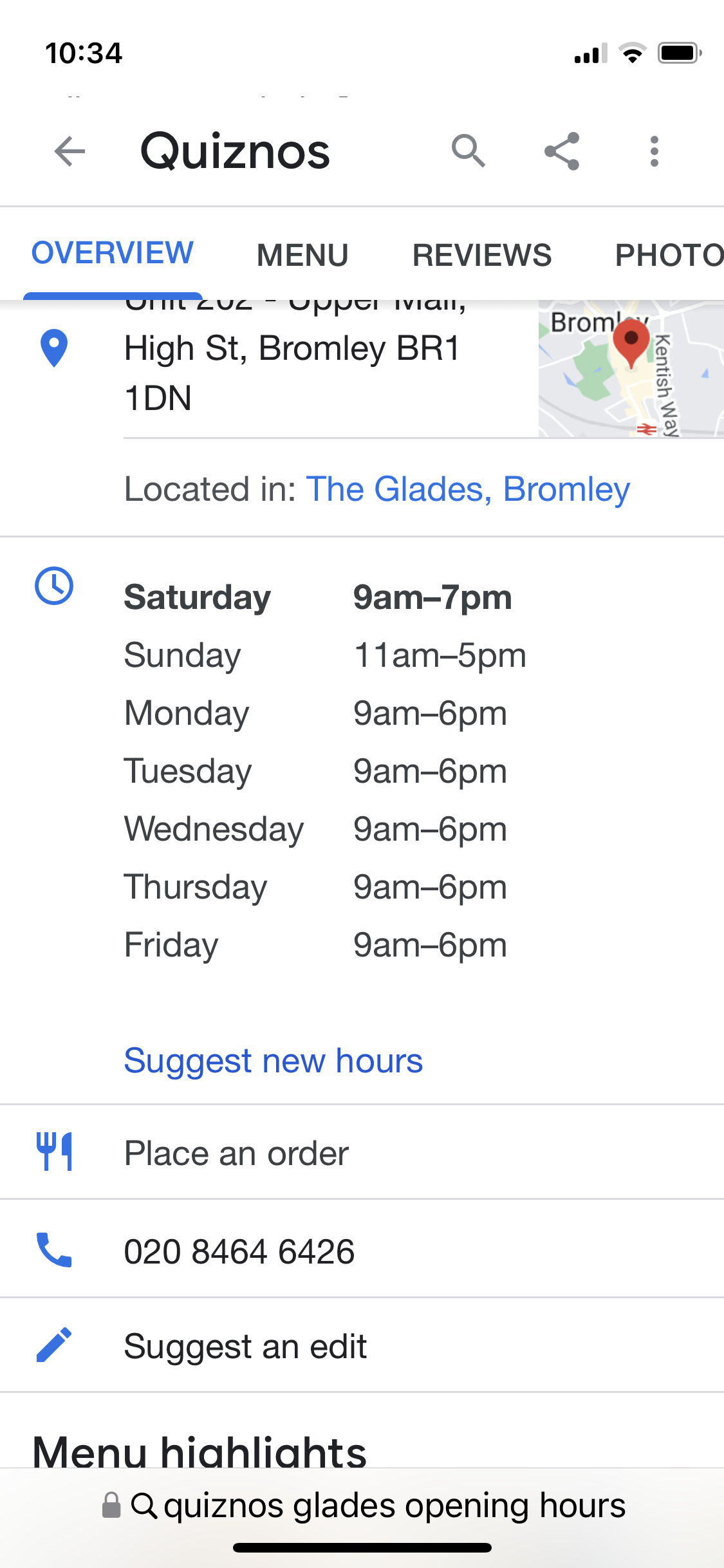Switch to the Reviews tab
This screenshot has height=1568, width=724.
pos(481,255)
